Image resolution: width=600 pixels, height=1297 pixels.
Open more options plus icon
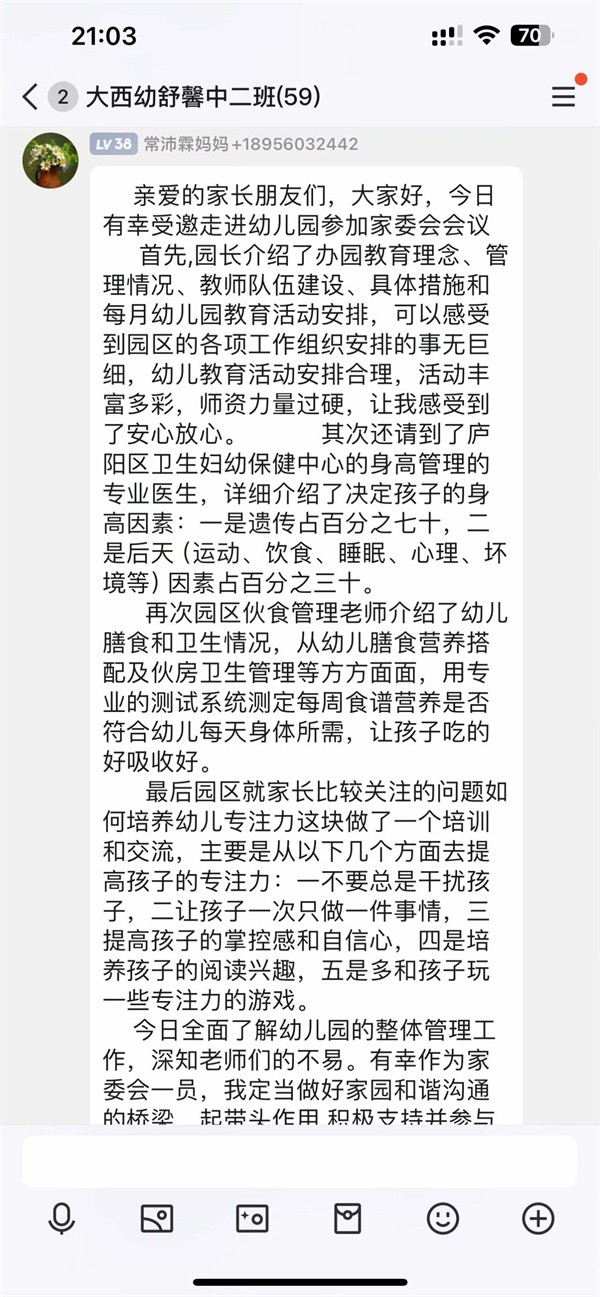point(538,1218)
